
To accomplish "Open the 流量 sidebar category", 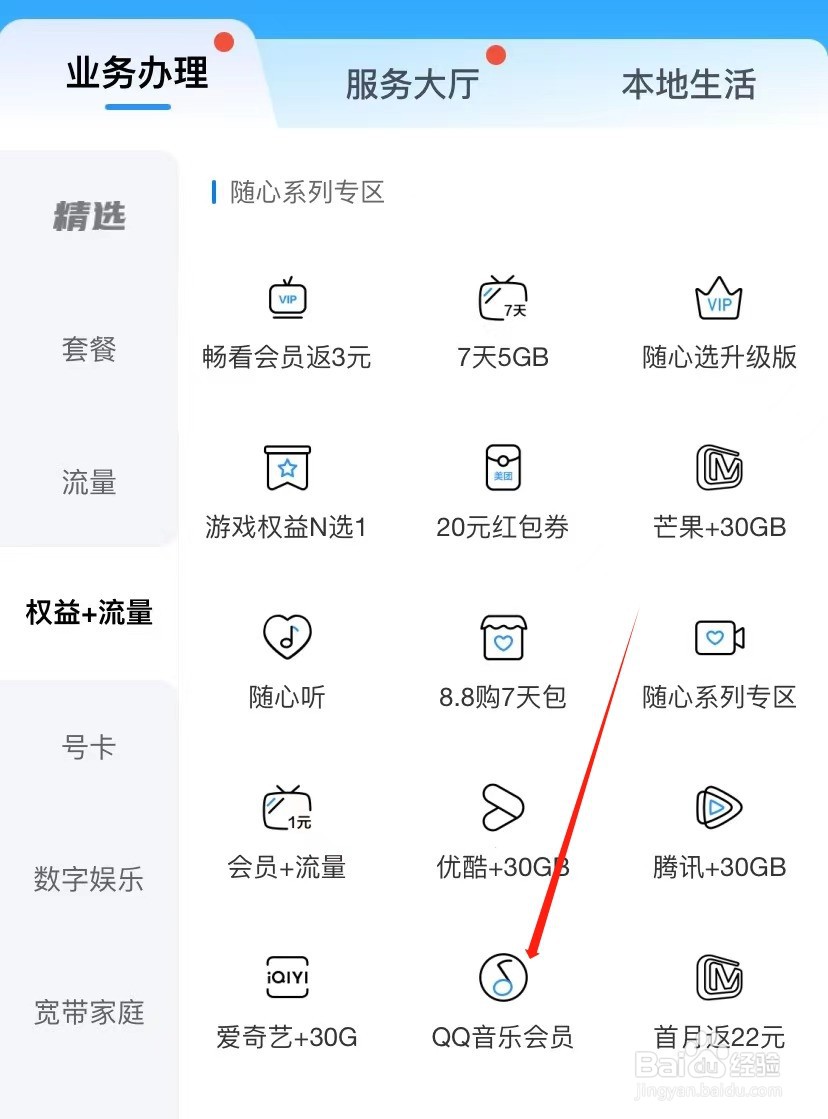I will point(88,483).
